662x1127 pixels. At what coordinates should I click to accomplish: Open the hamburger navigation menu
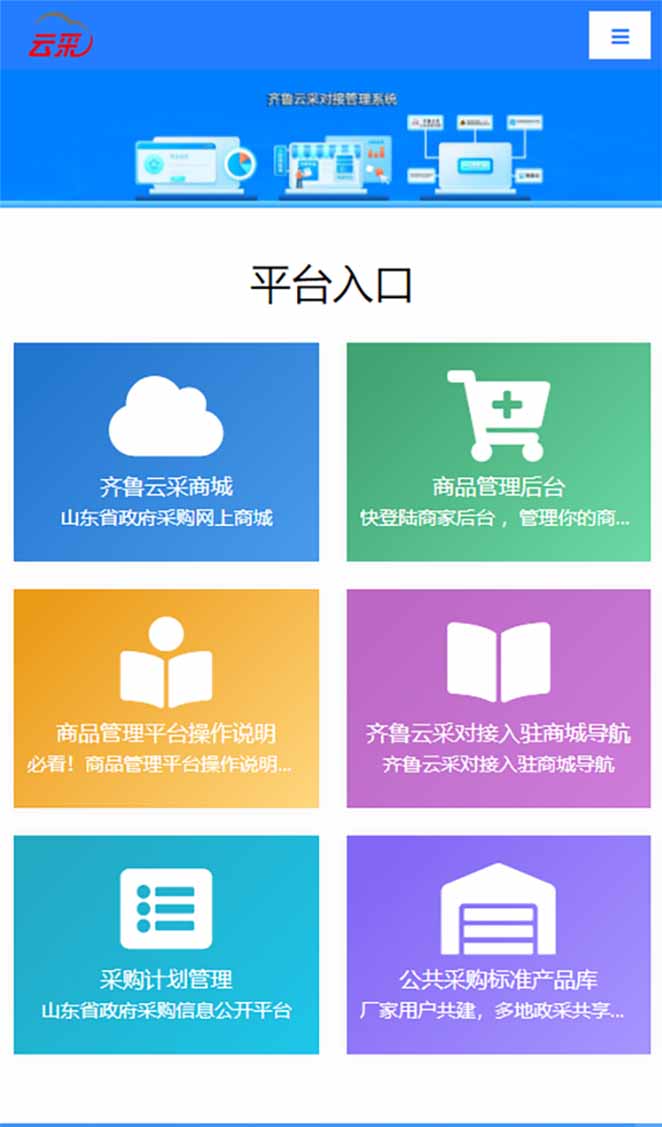(x=620, y=36)
